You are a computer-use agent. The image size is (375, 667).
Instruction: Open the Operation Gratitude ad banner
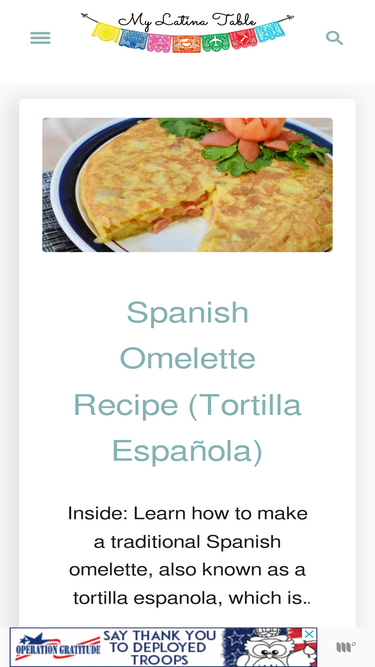click(x=163, y=647)
